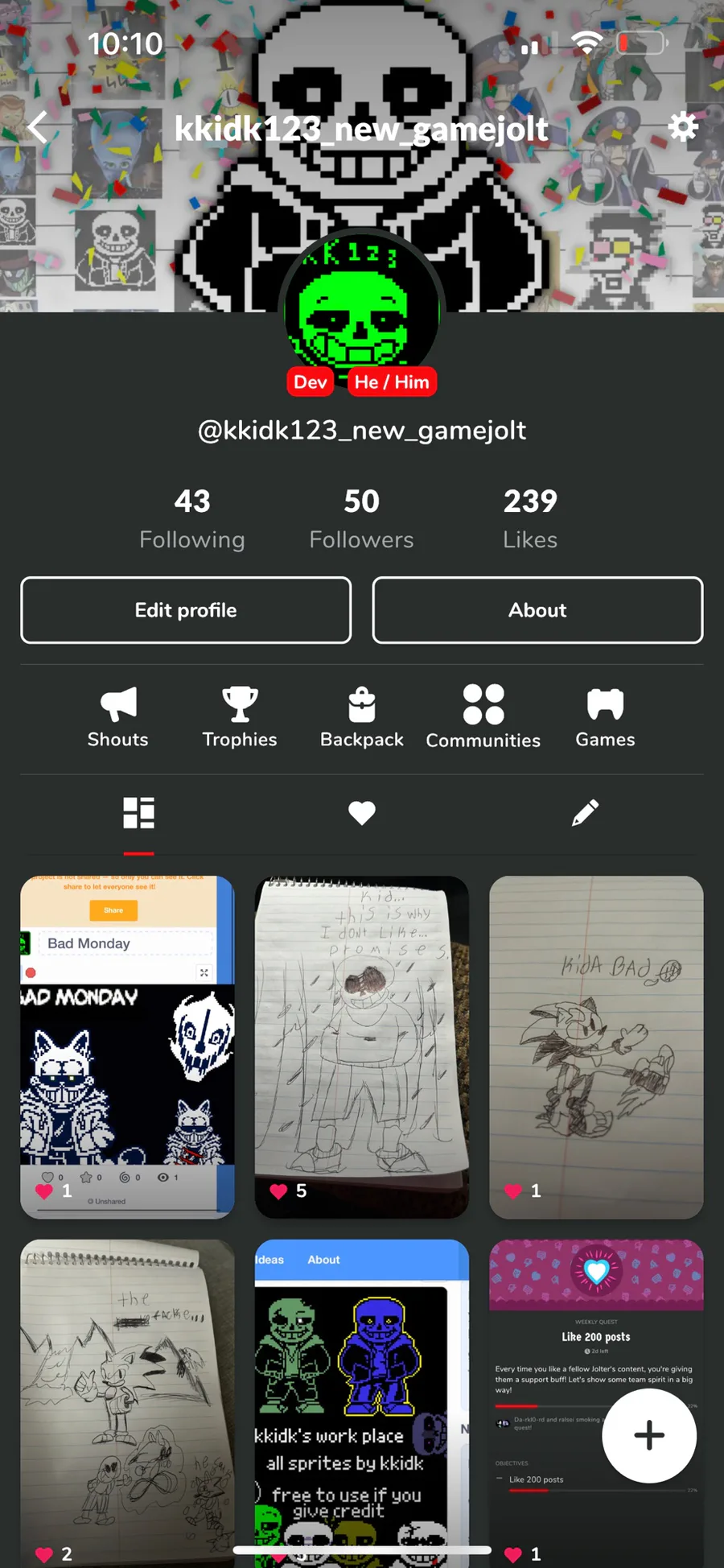Tap Edit profile
The image size is (724, 1568).
[x=186, y=610]
